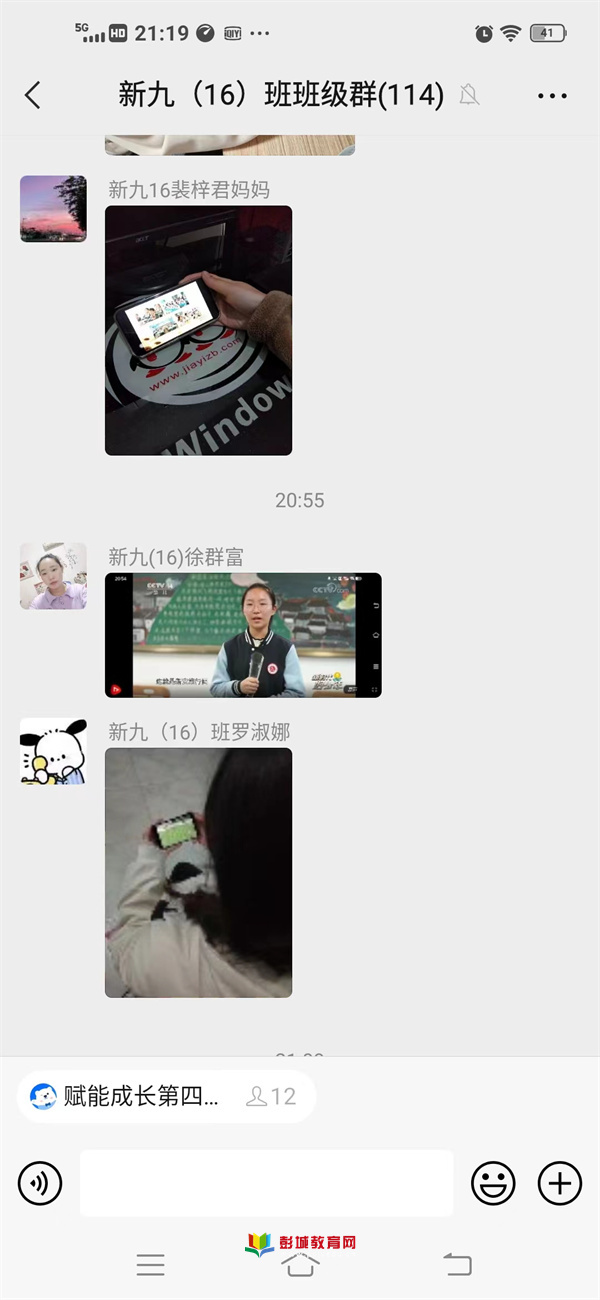This screenshot has width=600, height=1300.
Task: View profile of 新九（16）班罗淑娜 via avatar
Action: click(x=53, y=751)
